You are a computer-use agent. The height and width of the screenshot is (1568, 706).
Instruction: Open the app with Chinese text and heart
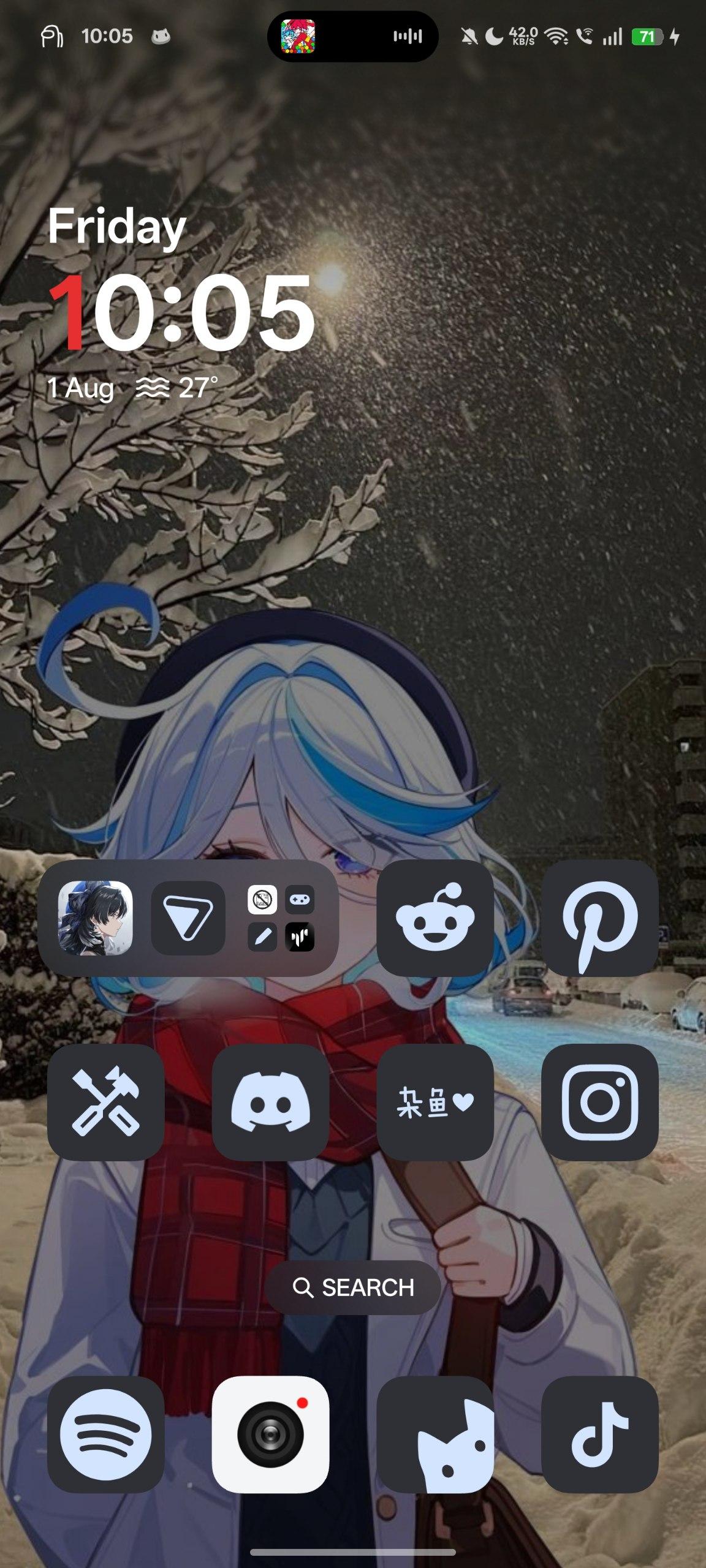point(435,1102)
